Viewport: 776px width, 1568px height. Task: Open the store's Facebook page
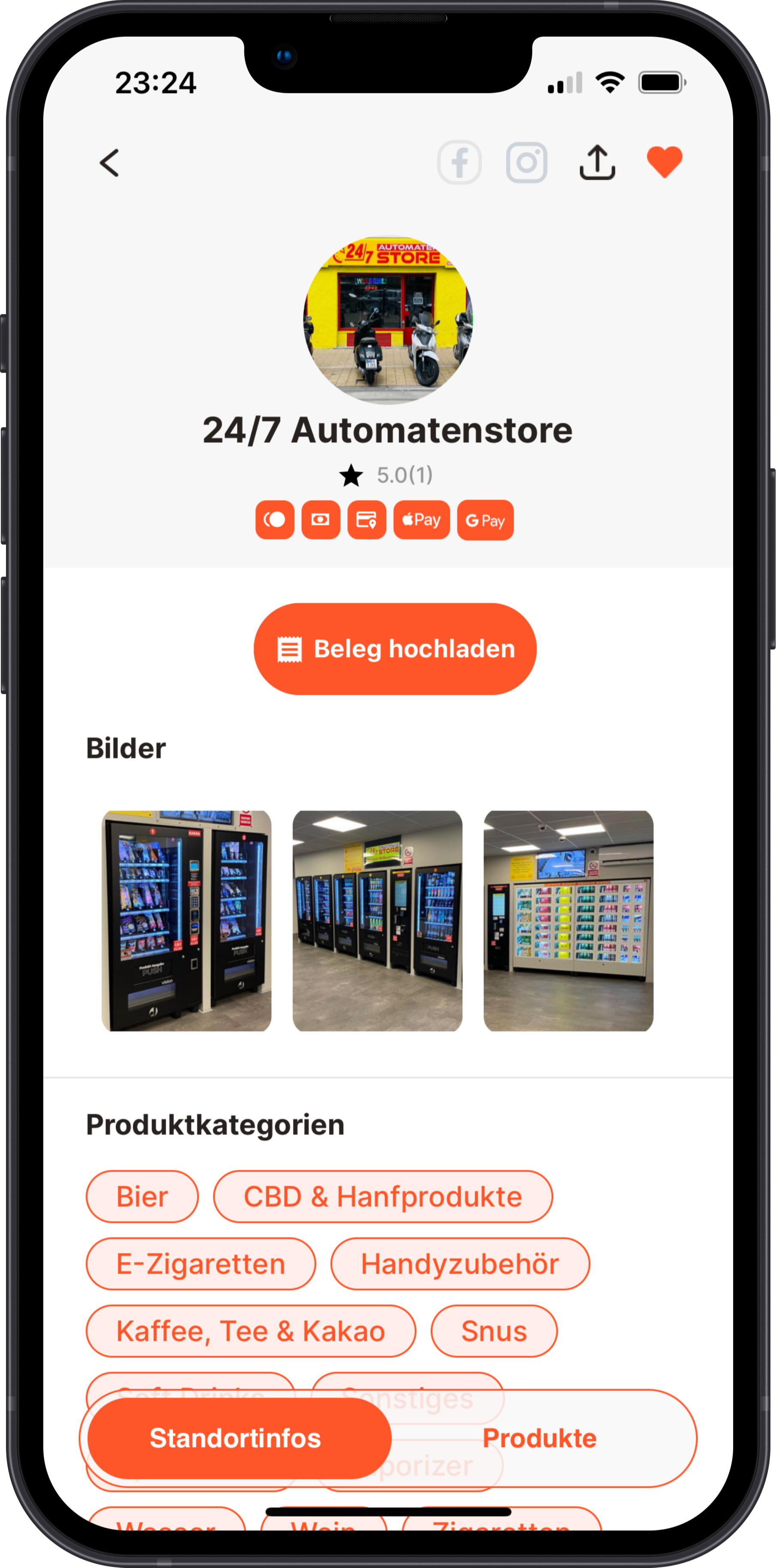459,162
